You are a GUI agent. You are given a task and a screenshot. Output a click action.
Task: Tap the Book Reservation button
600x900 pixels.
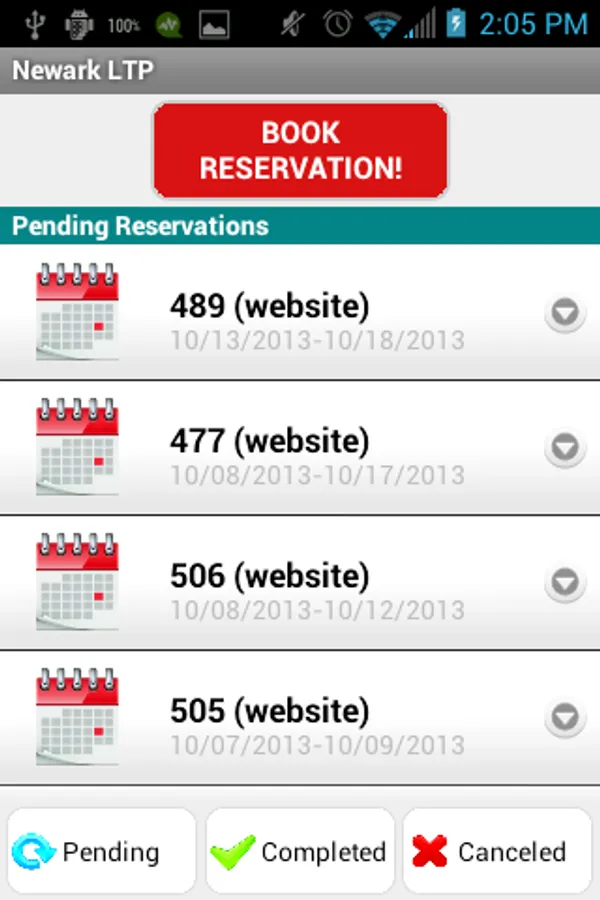tap(300, 149)
